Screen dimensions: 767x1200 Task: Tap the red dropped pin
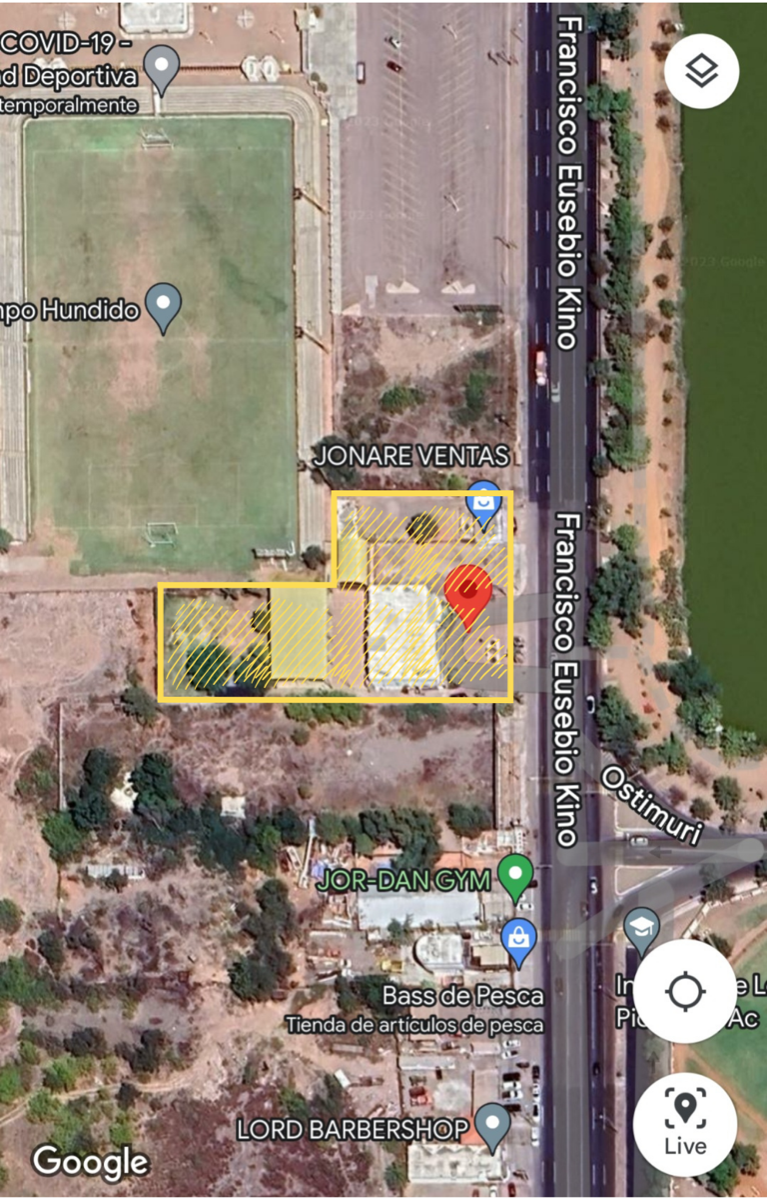[468, 592]
